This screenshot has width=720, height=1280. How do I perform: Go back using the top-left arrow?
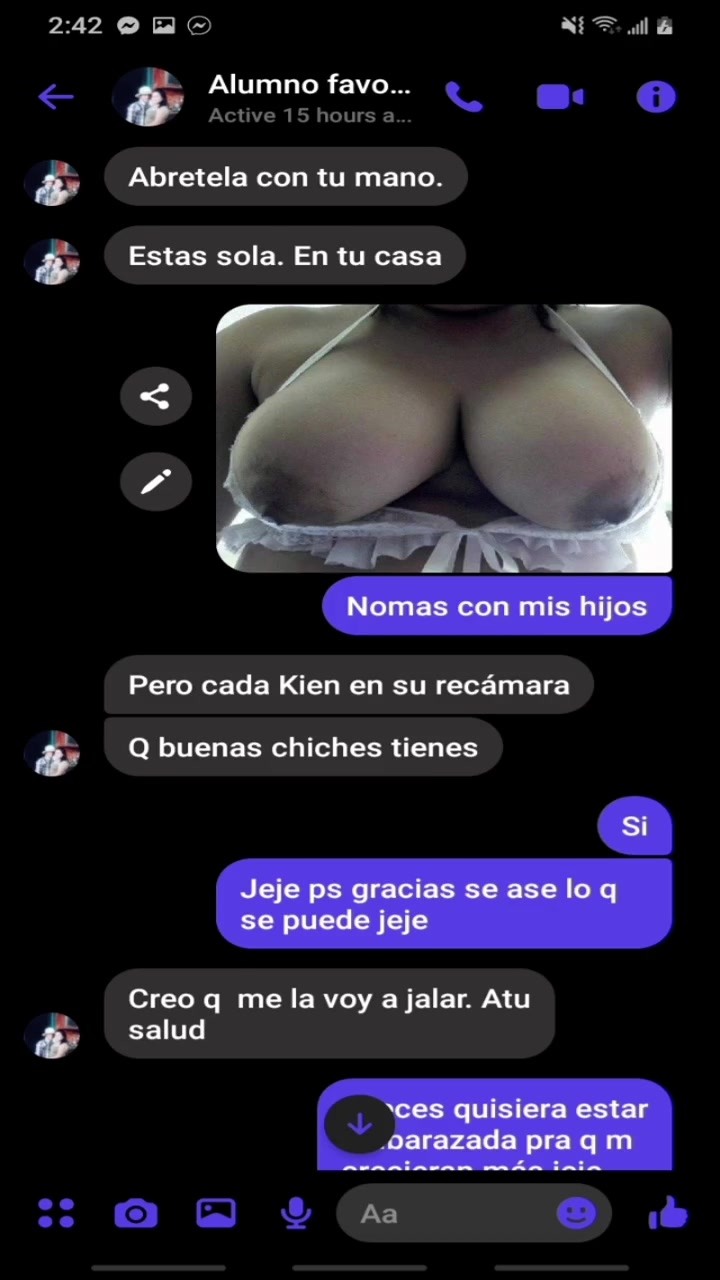tap(56, 97)
